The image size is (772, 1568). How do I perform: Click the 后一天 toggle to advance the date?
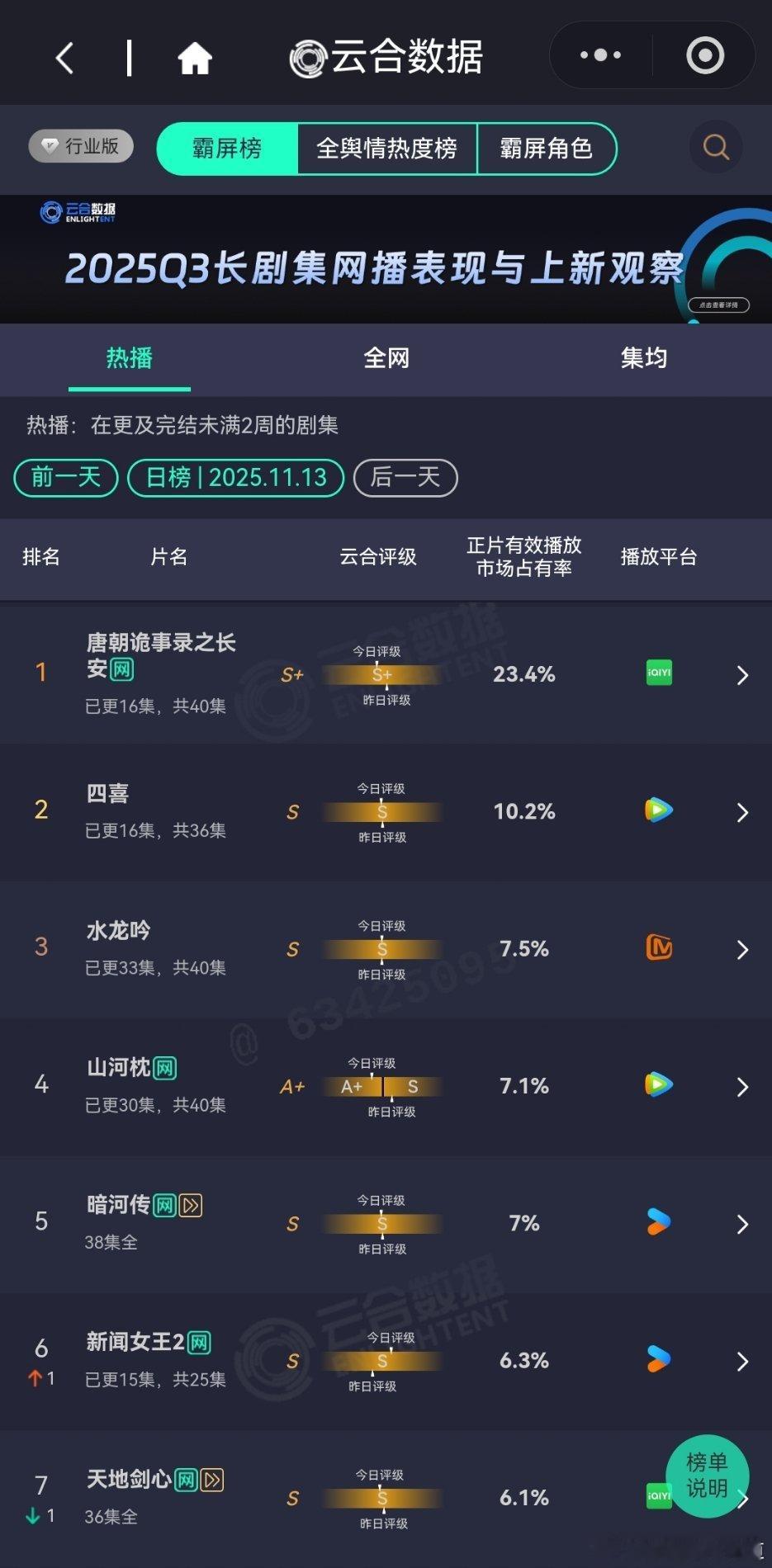coord(405,478)
